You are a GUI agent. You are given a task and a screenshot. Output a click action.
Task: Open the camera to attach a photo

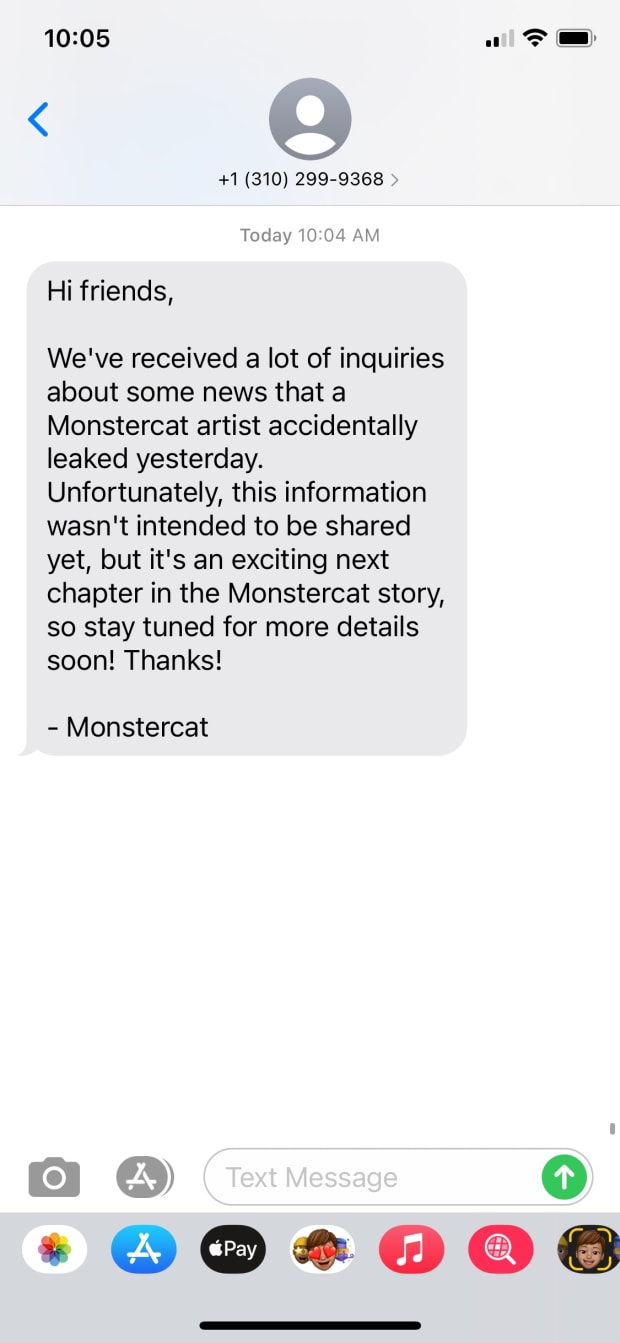tap(54, 1177)
